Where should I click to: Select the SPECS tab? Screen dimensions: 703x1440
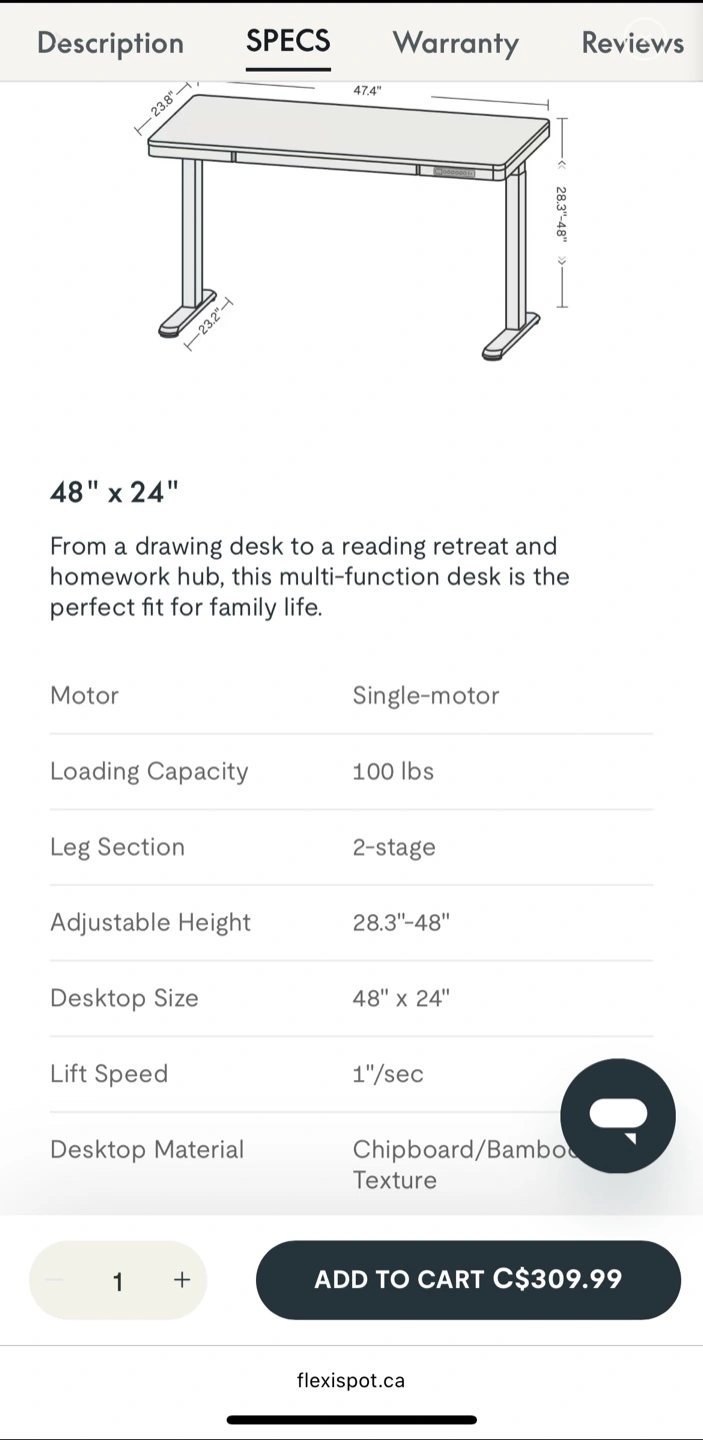tap(288, 42)
